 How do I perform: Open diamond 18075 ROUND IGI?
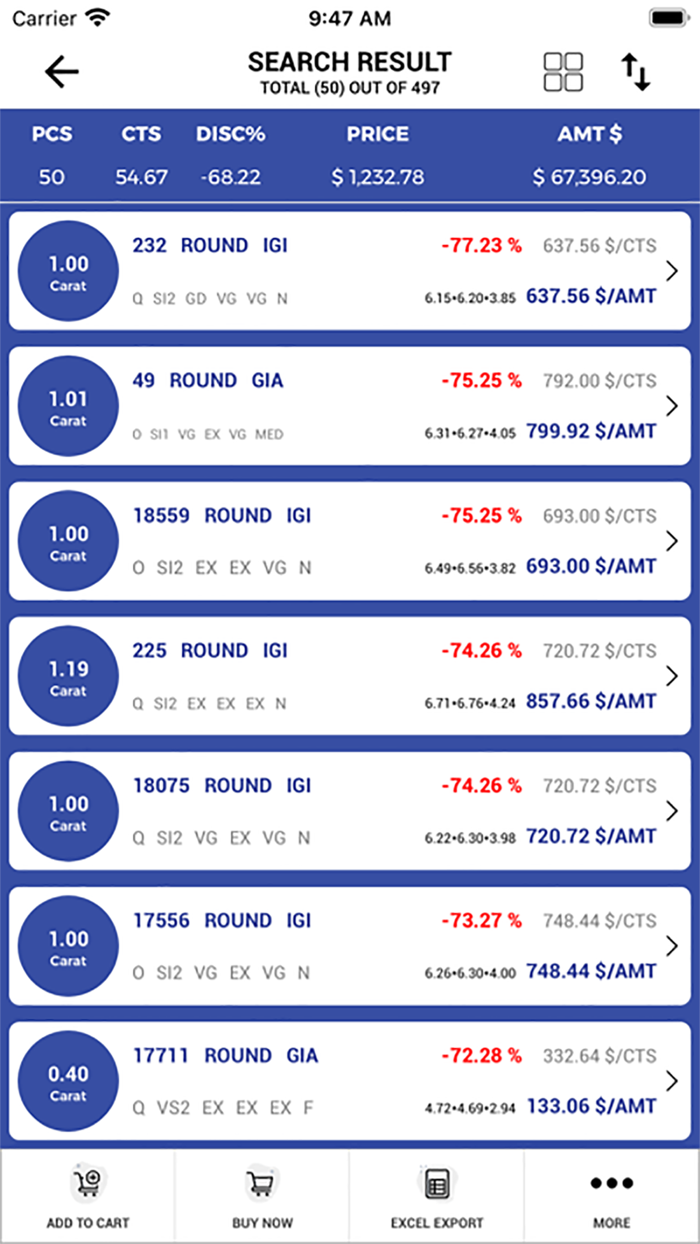click(350, 811)
